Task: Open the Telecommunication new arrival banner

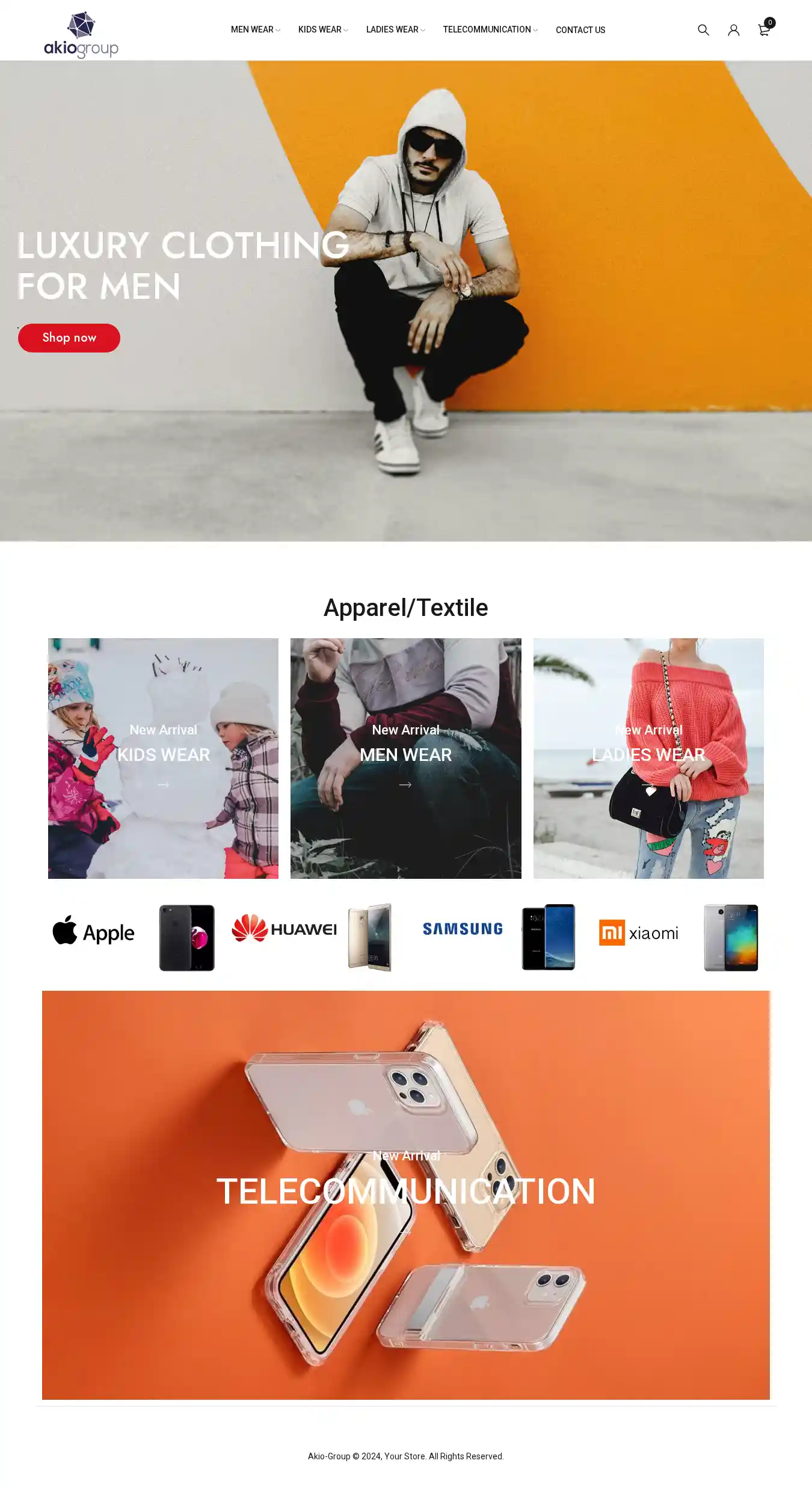Action: tap(405, 1194)
